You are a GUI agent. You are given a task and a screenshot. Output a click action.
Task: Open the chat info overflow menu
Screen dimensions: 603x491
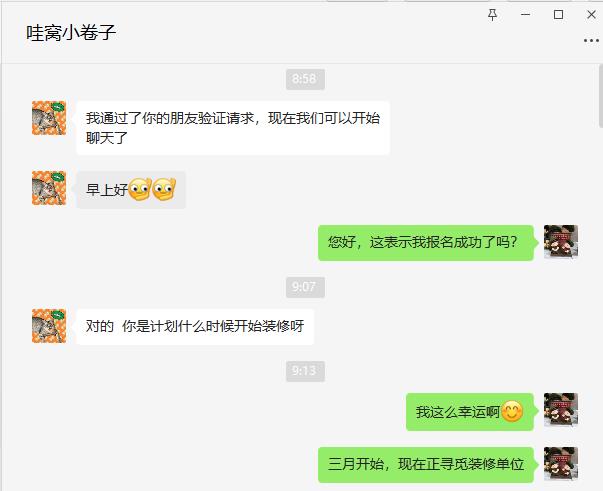[x=590, y=41]
